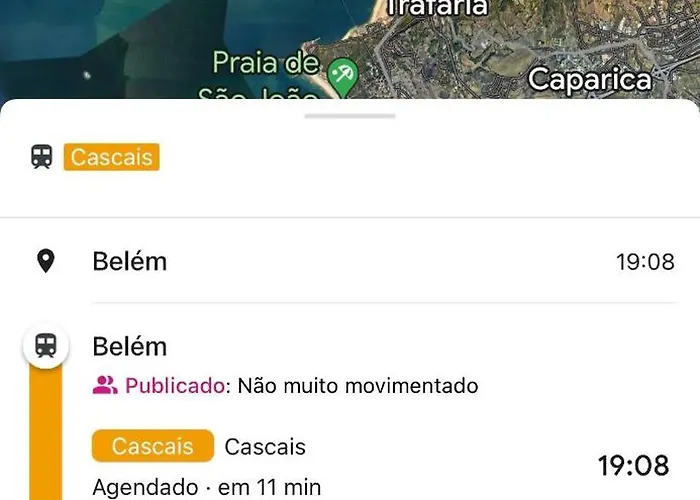Open the Belém origin row at 19:08
The image size is (700, 500).
coord(350,262)
